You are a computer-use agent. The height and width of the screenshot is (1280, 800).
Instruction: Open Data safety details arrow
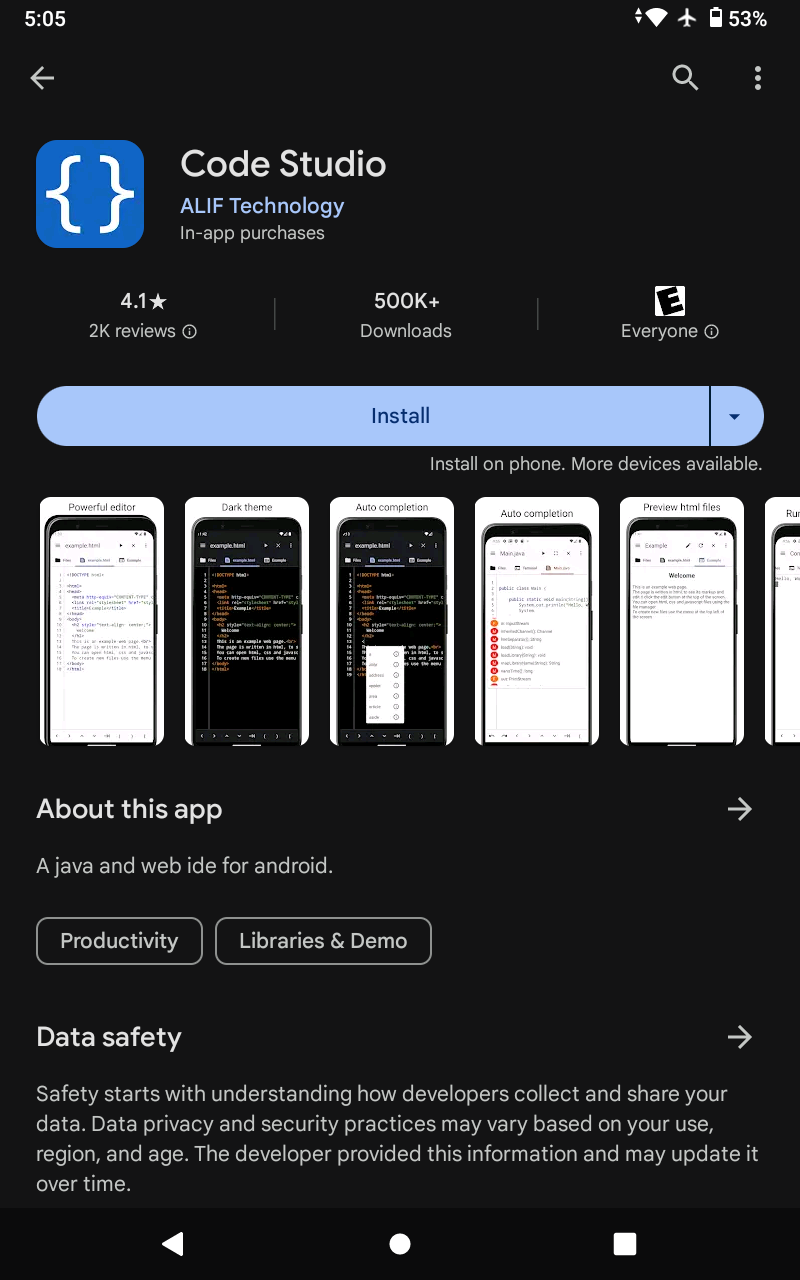(739, 1037)
